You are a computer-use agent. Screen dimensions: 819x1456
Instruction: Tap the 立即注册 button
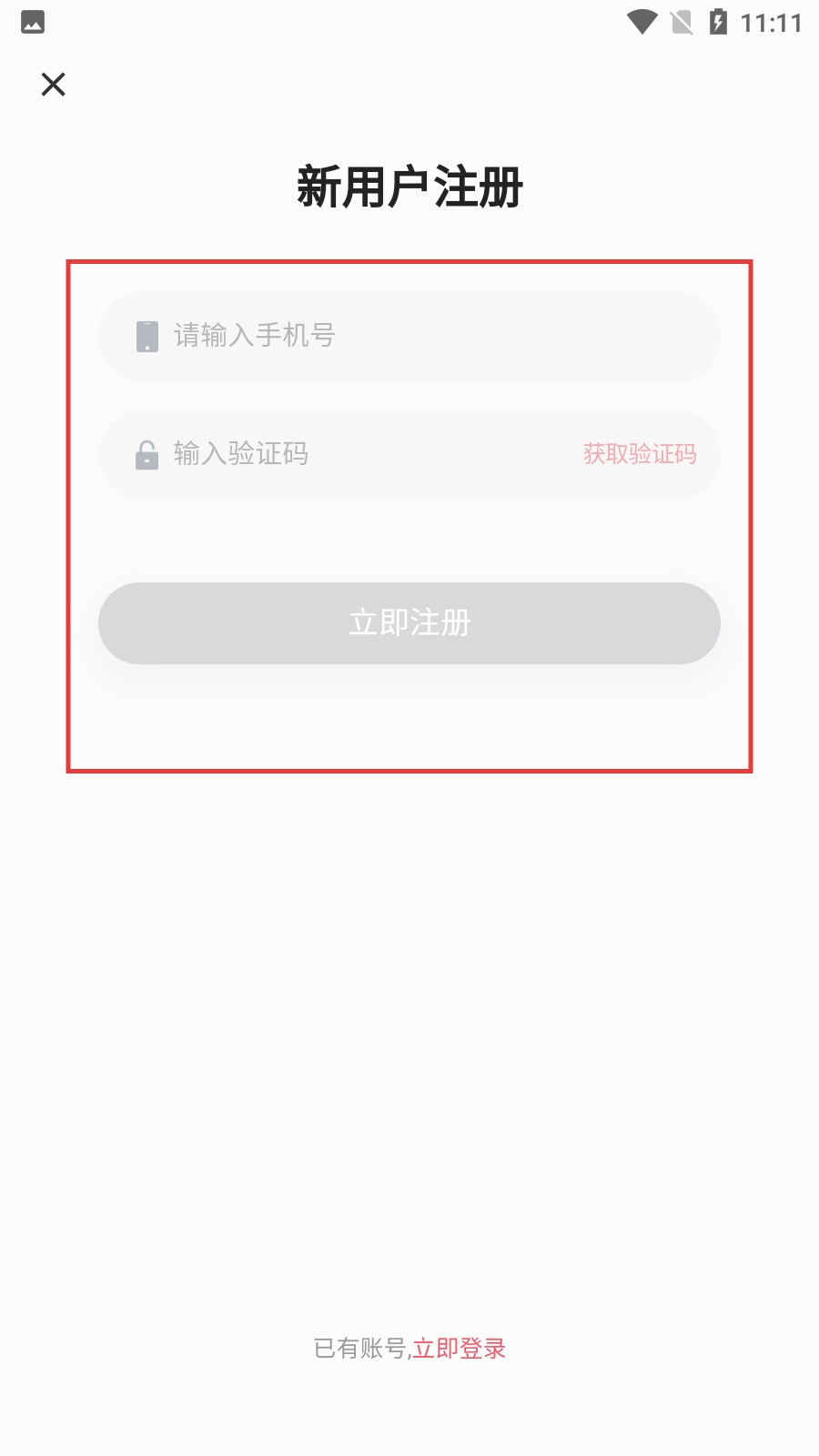pyautogui.click(x=409, y=623)
